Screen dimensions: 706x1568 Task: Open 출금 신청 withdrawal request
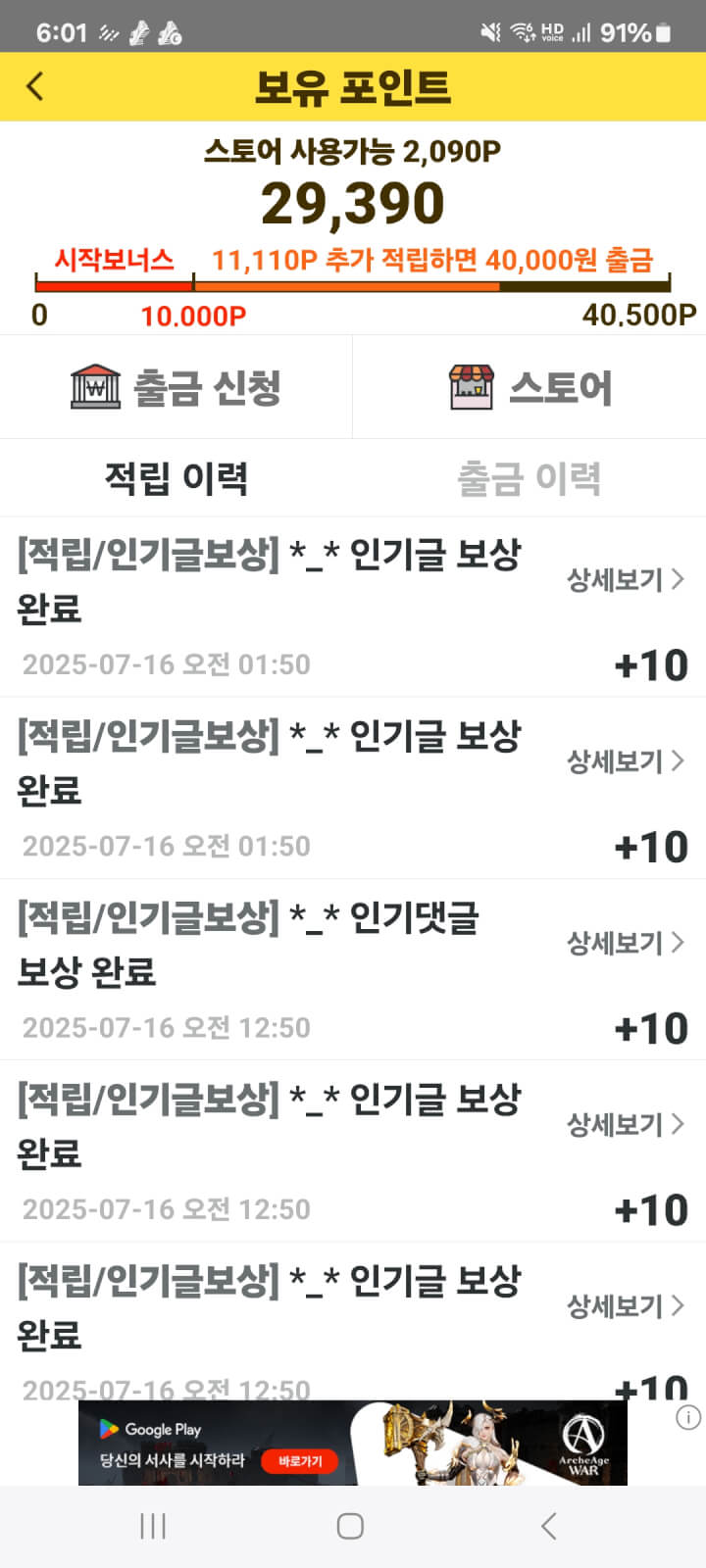pos(176,387)
